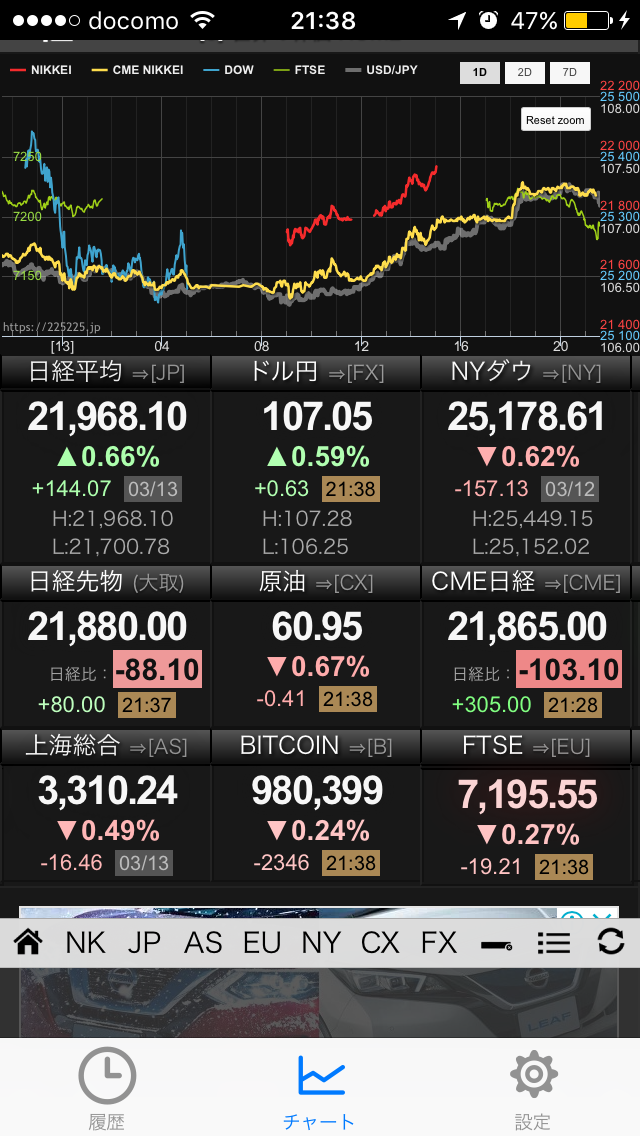
Task: Open the ドル円 FX header link
Action: pyautogui.click(x=316, y=373)
